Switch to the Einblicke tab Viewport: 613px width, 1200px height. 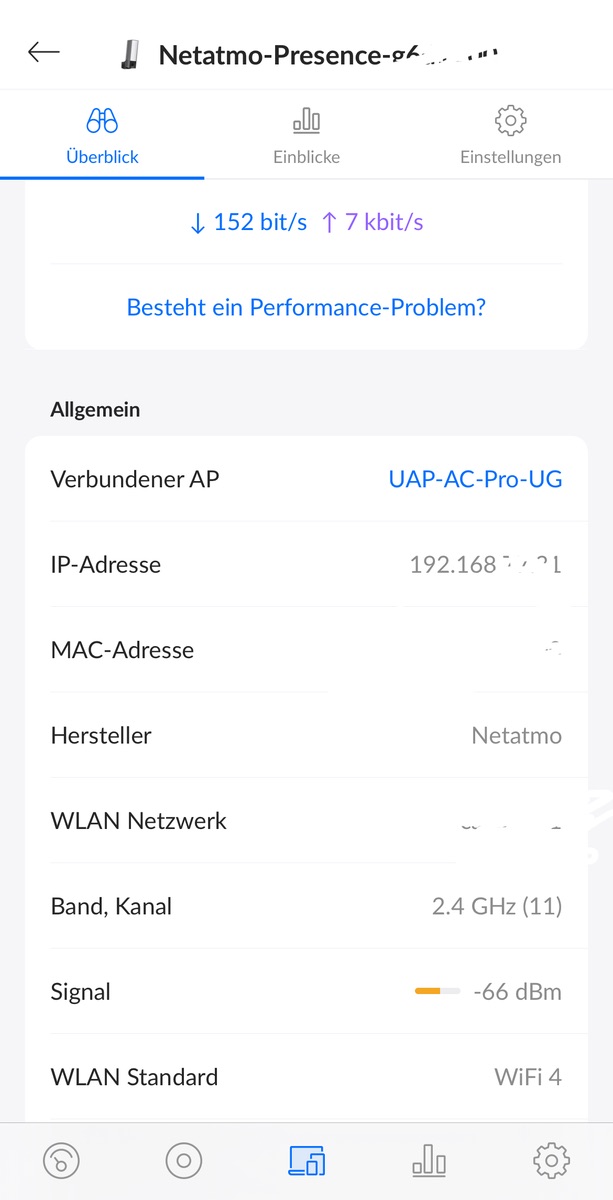point(306,137)
